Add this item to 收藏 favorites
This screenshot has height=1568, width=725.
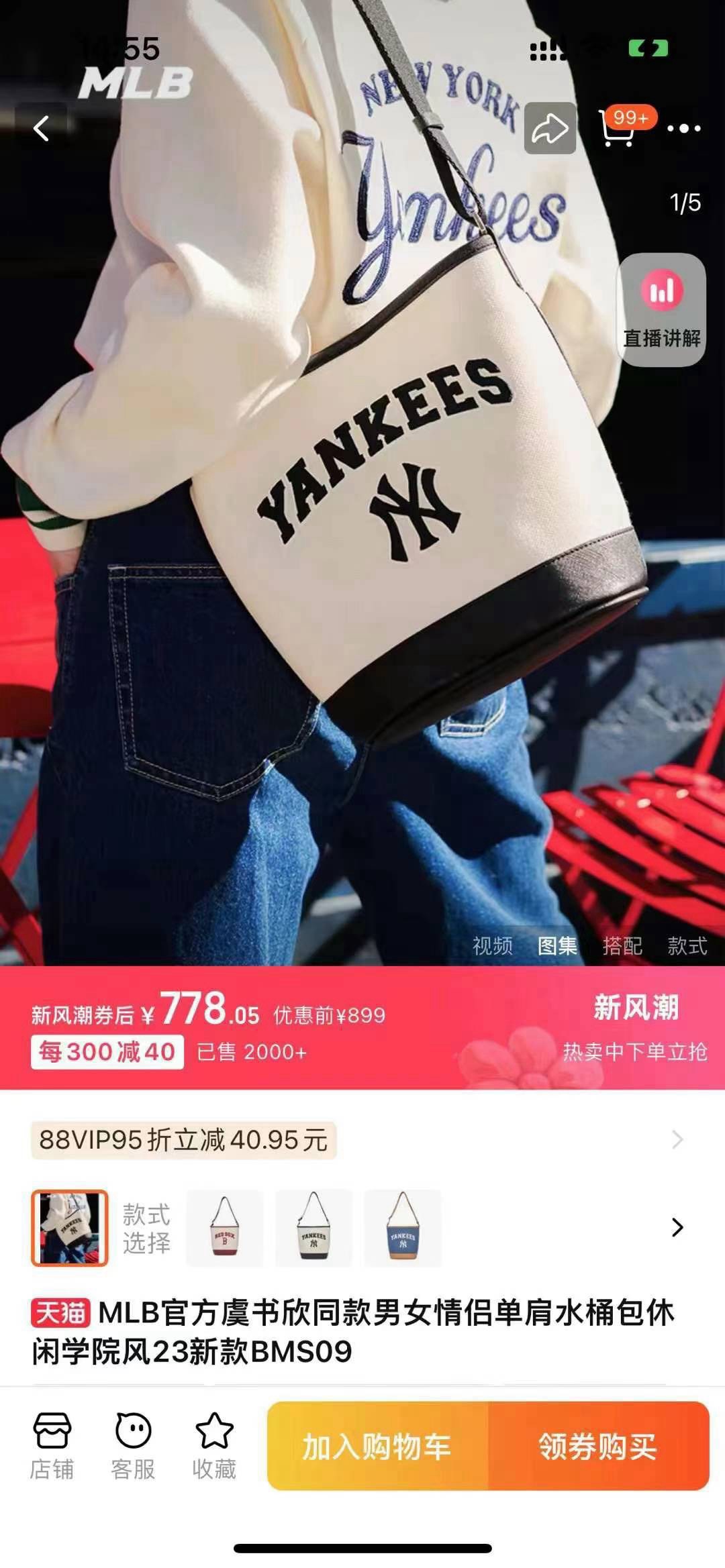[x=214, y=1445]
